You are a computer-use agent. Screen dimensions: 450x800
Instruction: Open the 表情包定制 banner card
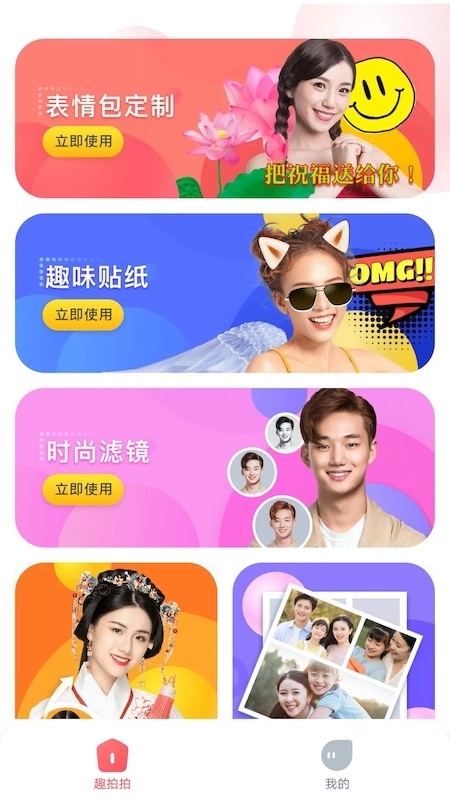(x=225, y=118)
